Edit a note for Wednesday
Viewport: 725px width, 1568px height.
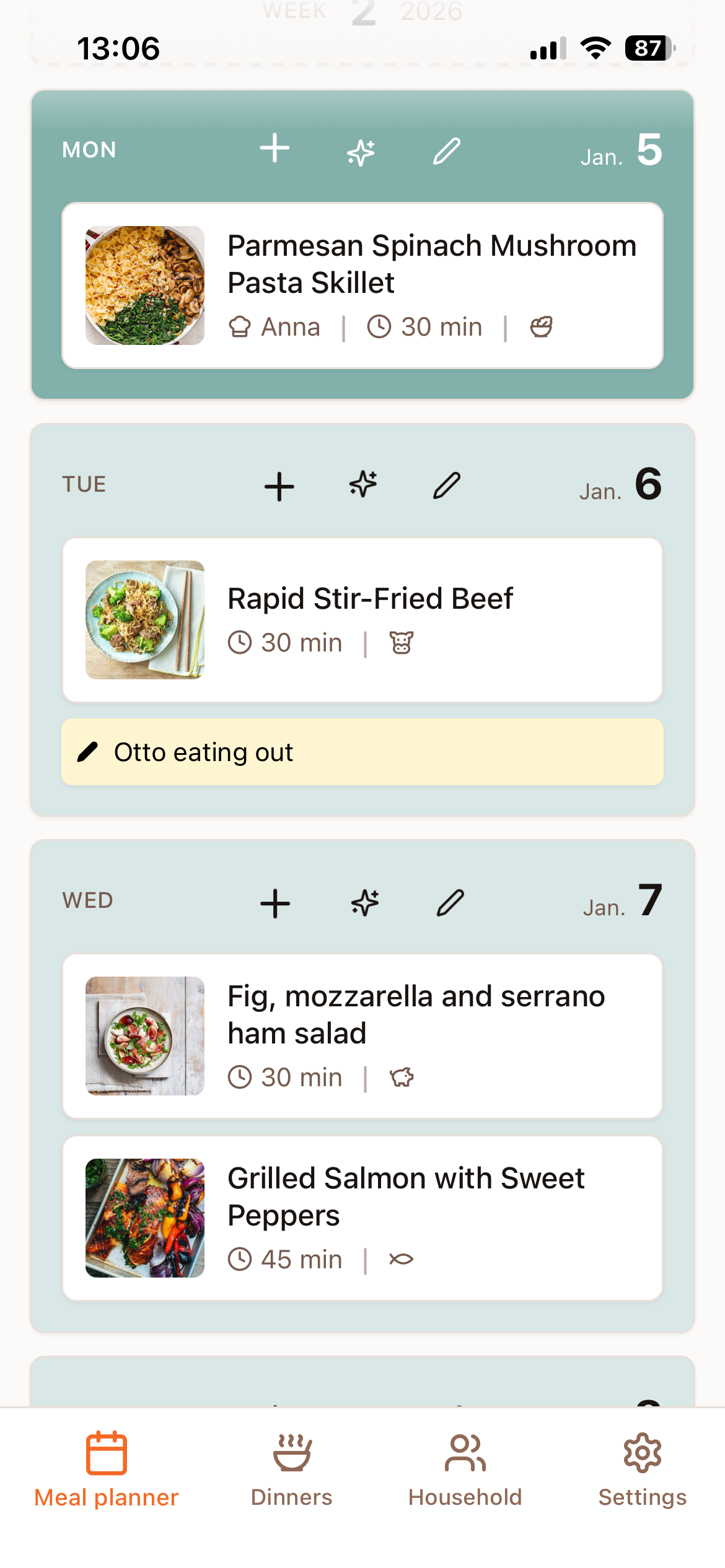[x=451, y=903]
